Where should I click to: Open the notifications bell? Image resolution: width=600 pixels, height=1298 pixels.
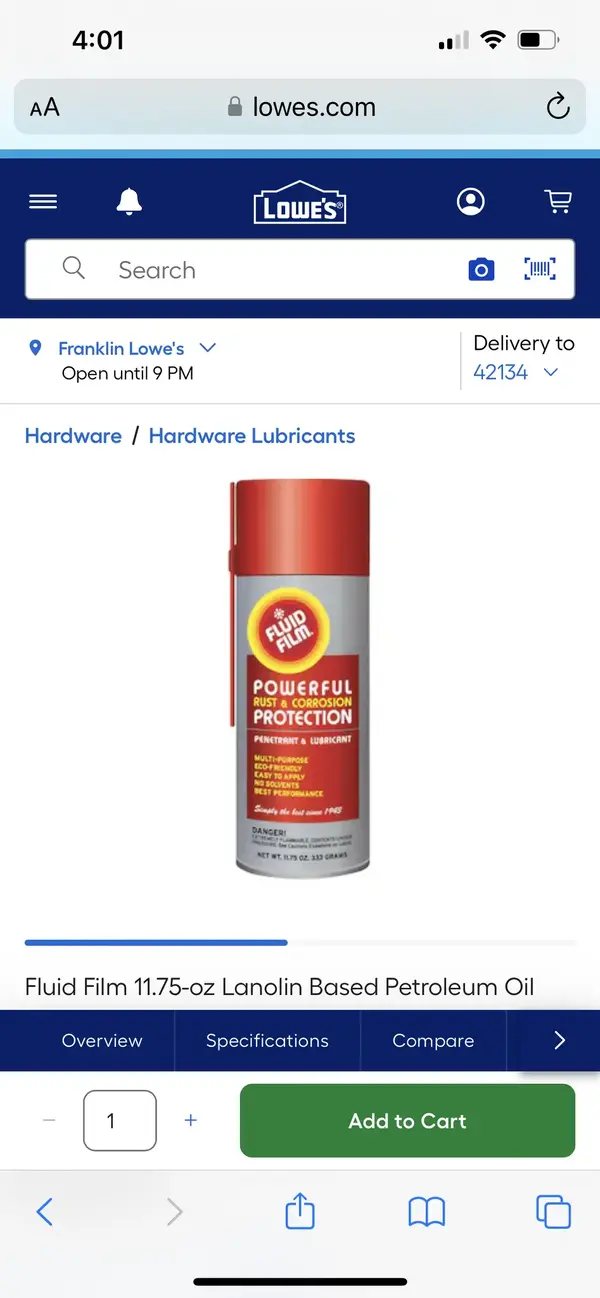click(x=129, y=202)
